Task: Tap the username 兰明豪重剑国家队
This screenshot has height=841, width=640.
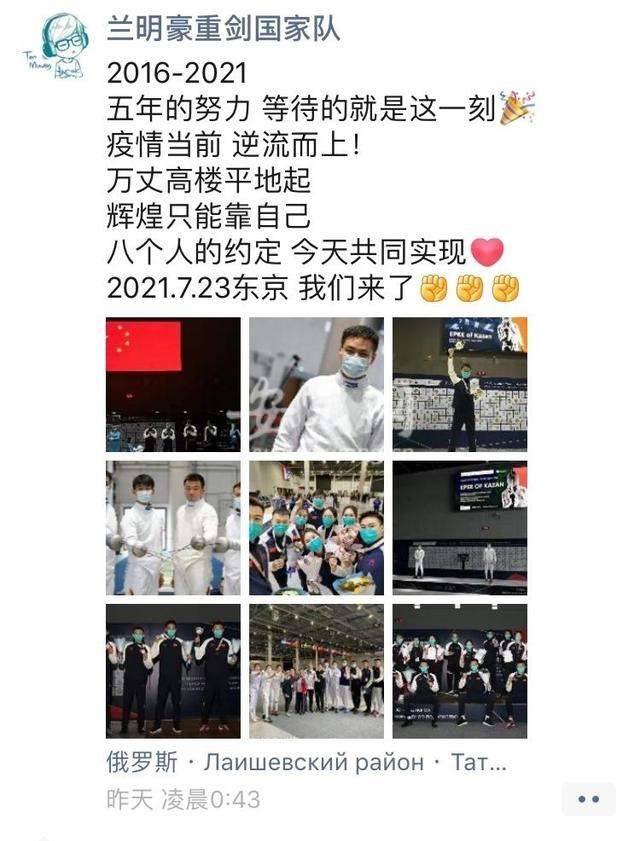Action: 223,29
